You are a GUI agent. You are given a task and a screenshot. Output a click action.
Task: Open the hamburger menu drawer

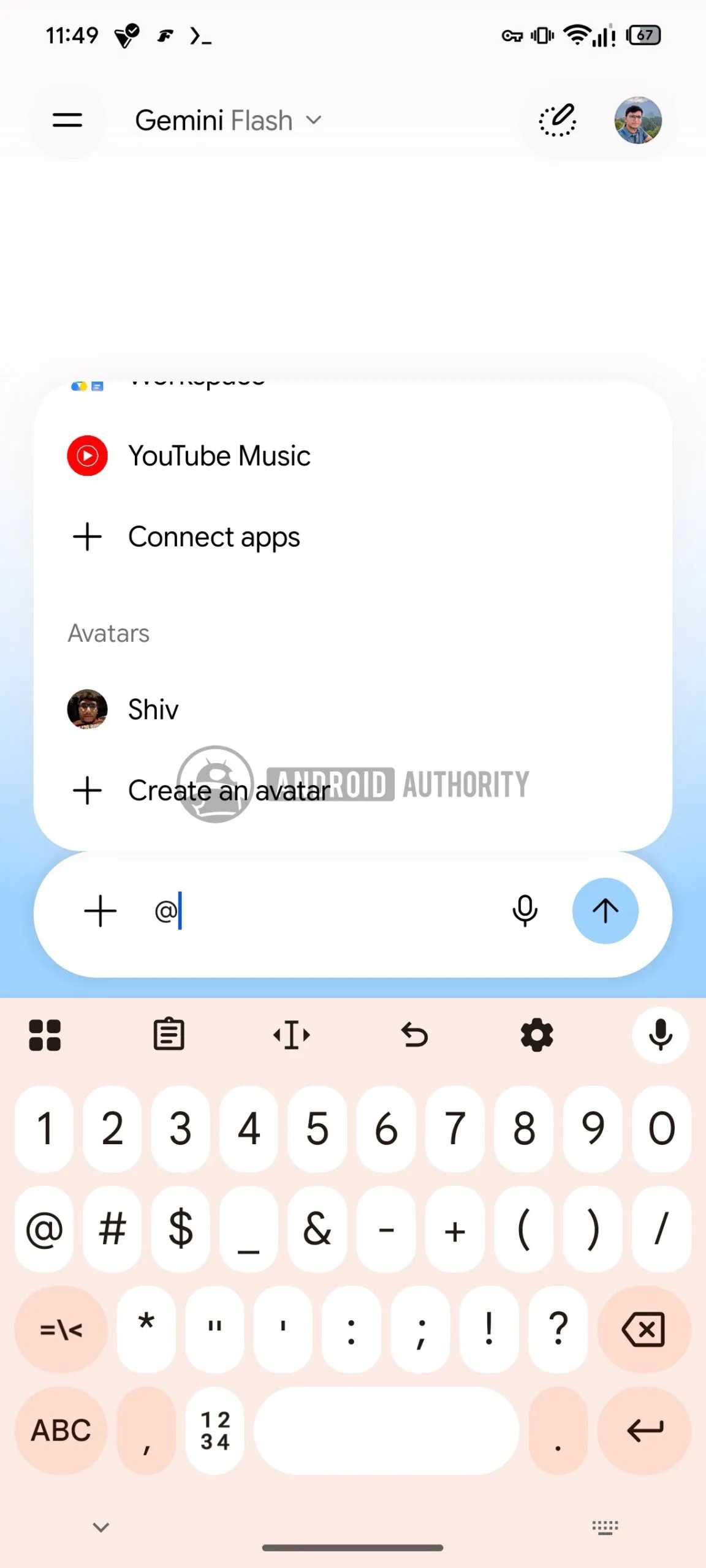[67, 120]
